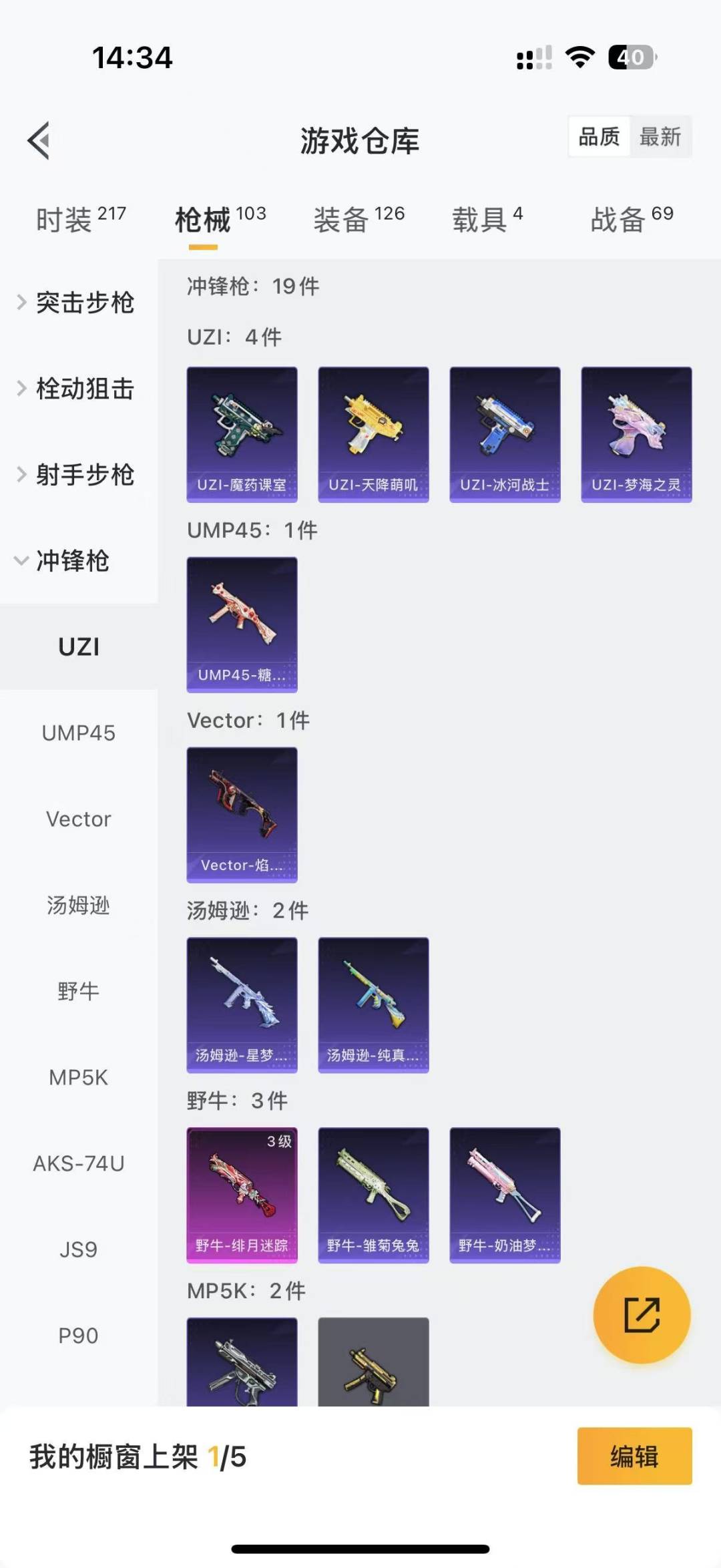Open the 野牛-绯月迷踪 level 3 skin
721x1568 pixels.
pyautogui.click(x=242, y=1195)
